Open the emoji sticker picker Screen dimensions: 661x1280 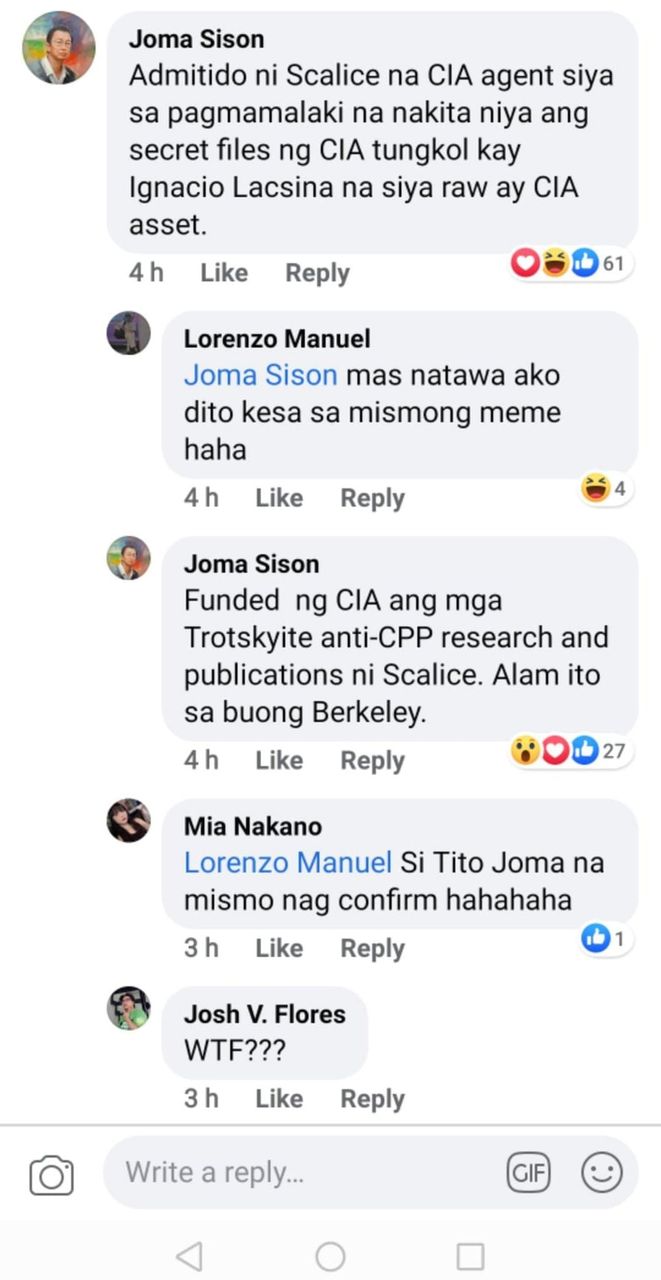coord(602,1172)
